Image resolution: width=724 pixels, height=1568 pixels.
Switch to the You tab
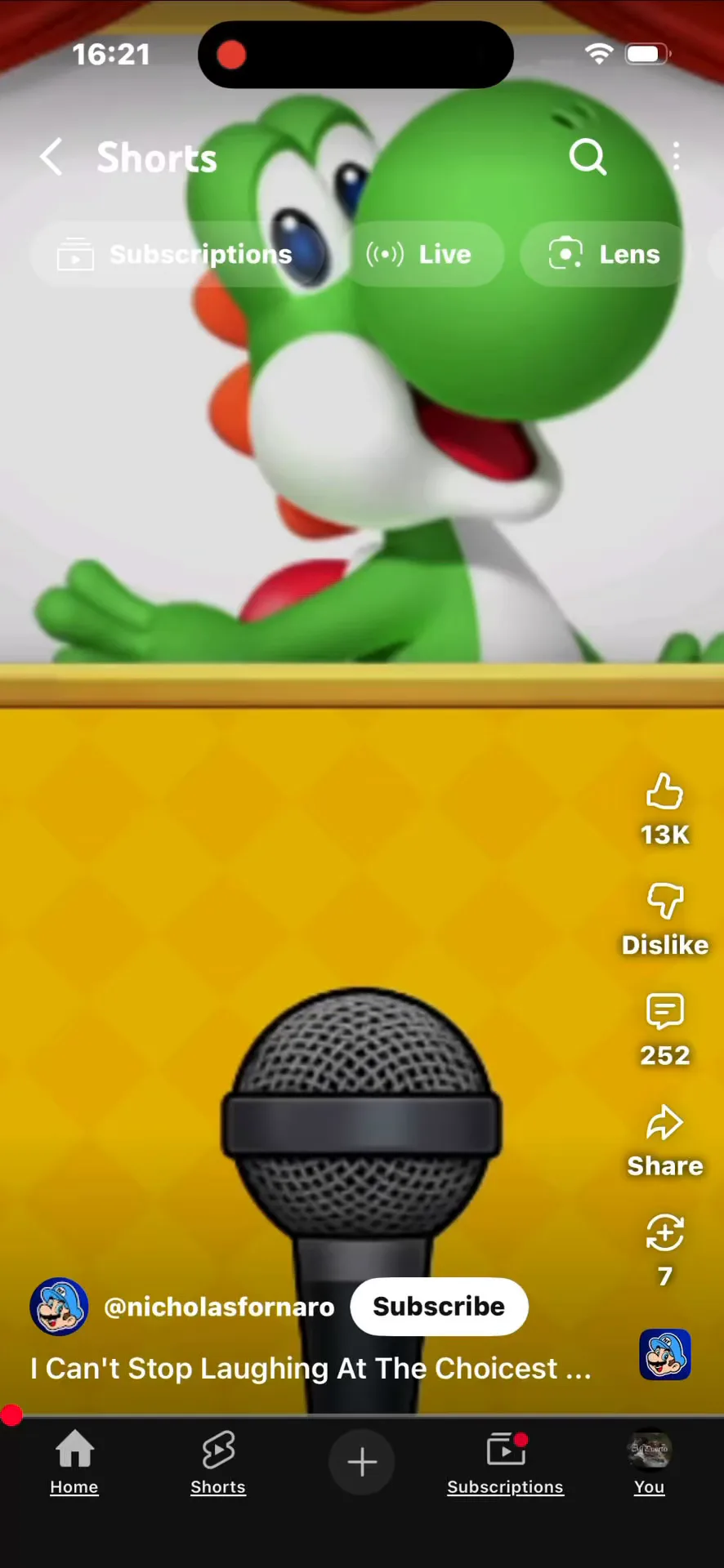tap(650, 1463)
